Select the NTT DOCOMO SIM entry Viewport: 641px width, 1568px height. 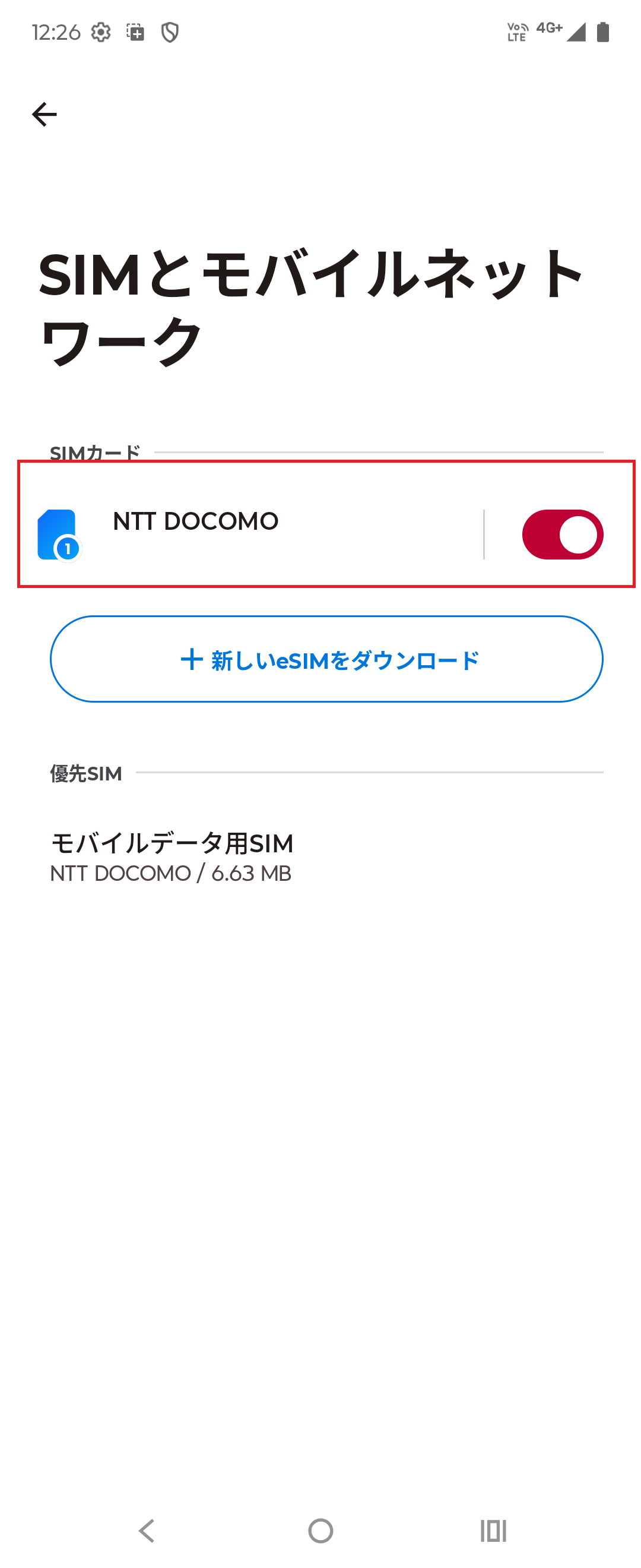tap(195, 521)
